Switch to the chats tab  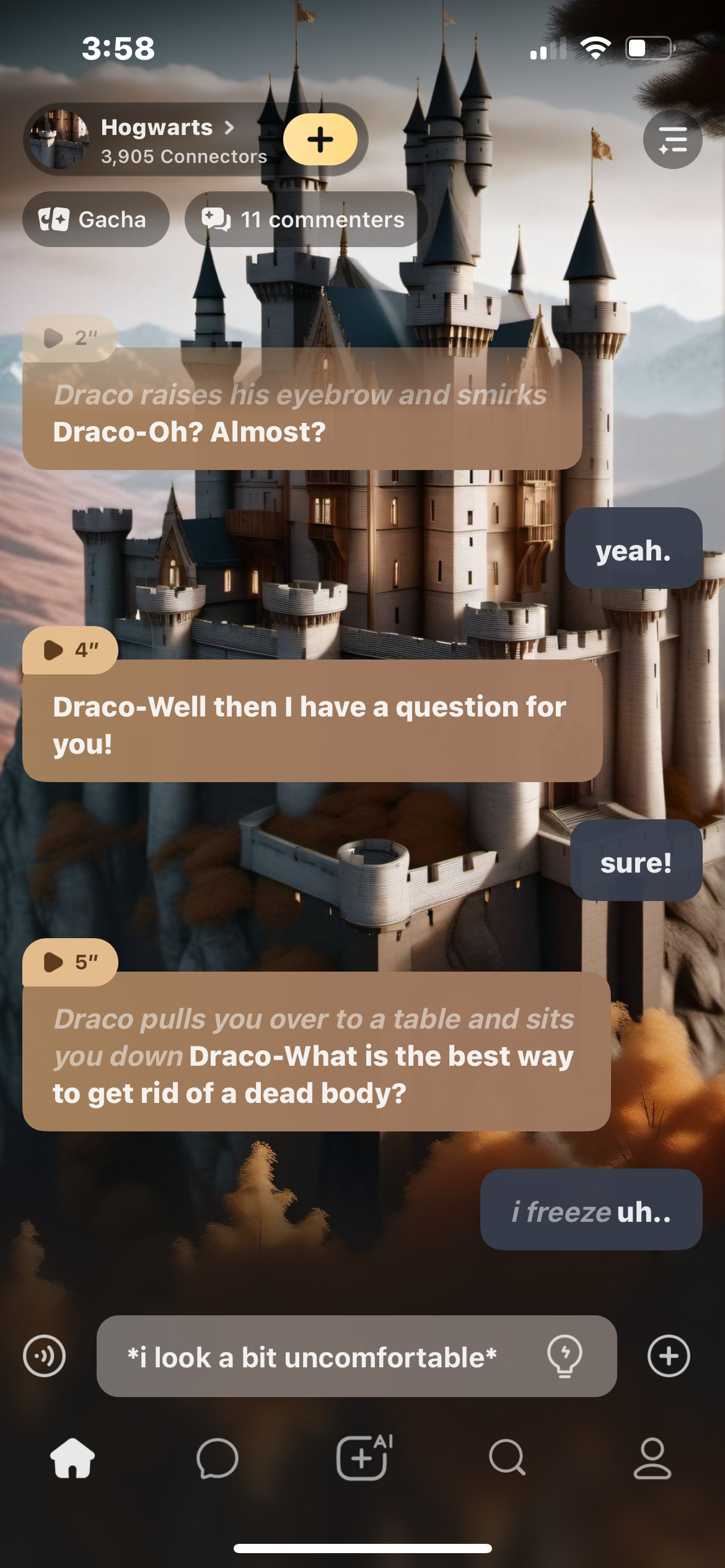point(217,1458)
